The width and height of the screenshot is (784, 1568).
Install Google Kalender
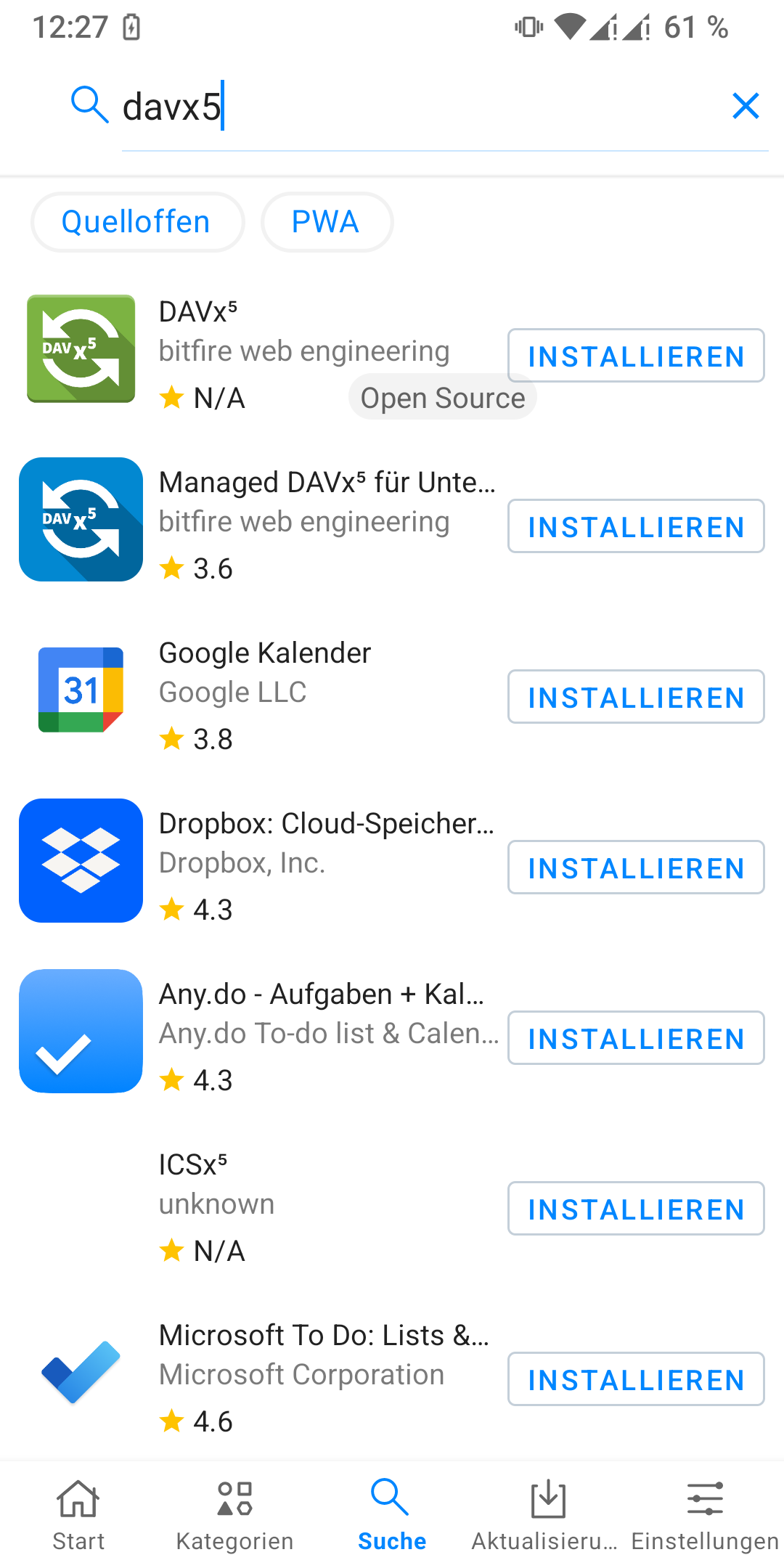coord(636,697)
